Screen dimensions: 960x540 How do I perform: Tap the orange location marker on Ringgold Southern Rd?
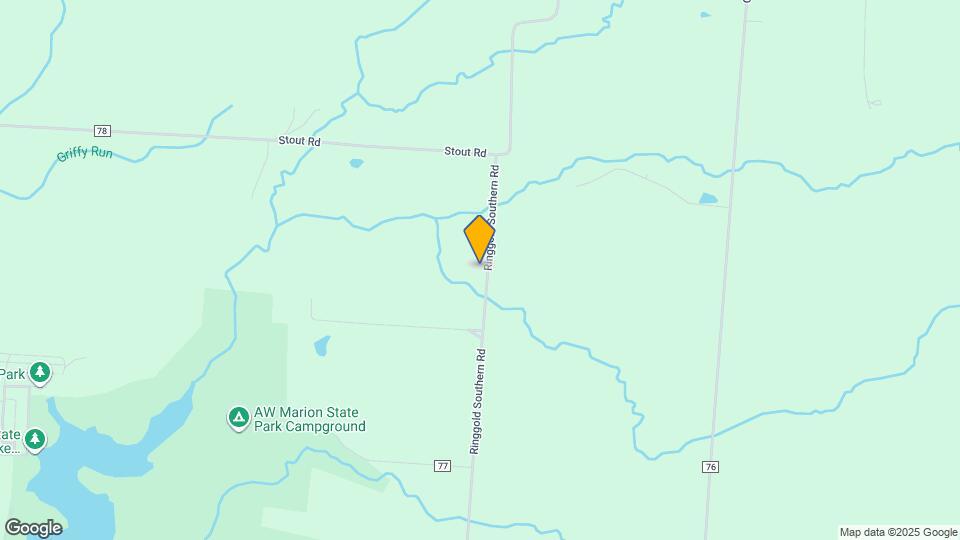(x=479, y=238)
